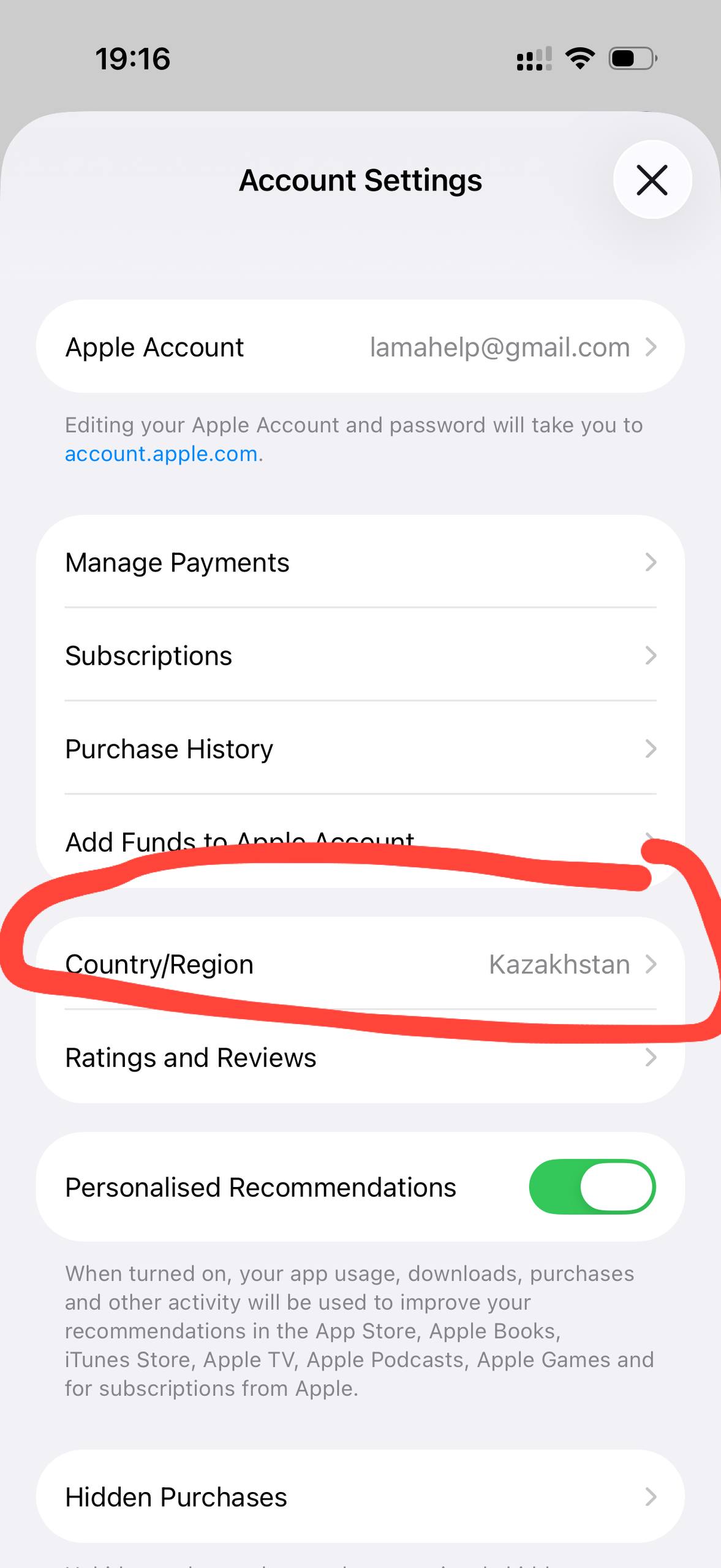Image resolution: width=721 pixels, height=1568 pixels.
Task: Follow the account.apple.com link
Action: point(161,454)
